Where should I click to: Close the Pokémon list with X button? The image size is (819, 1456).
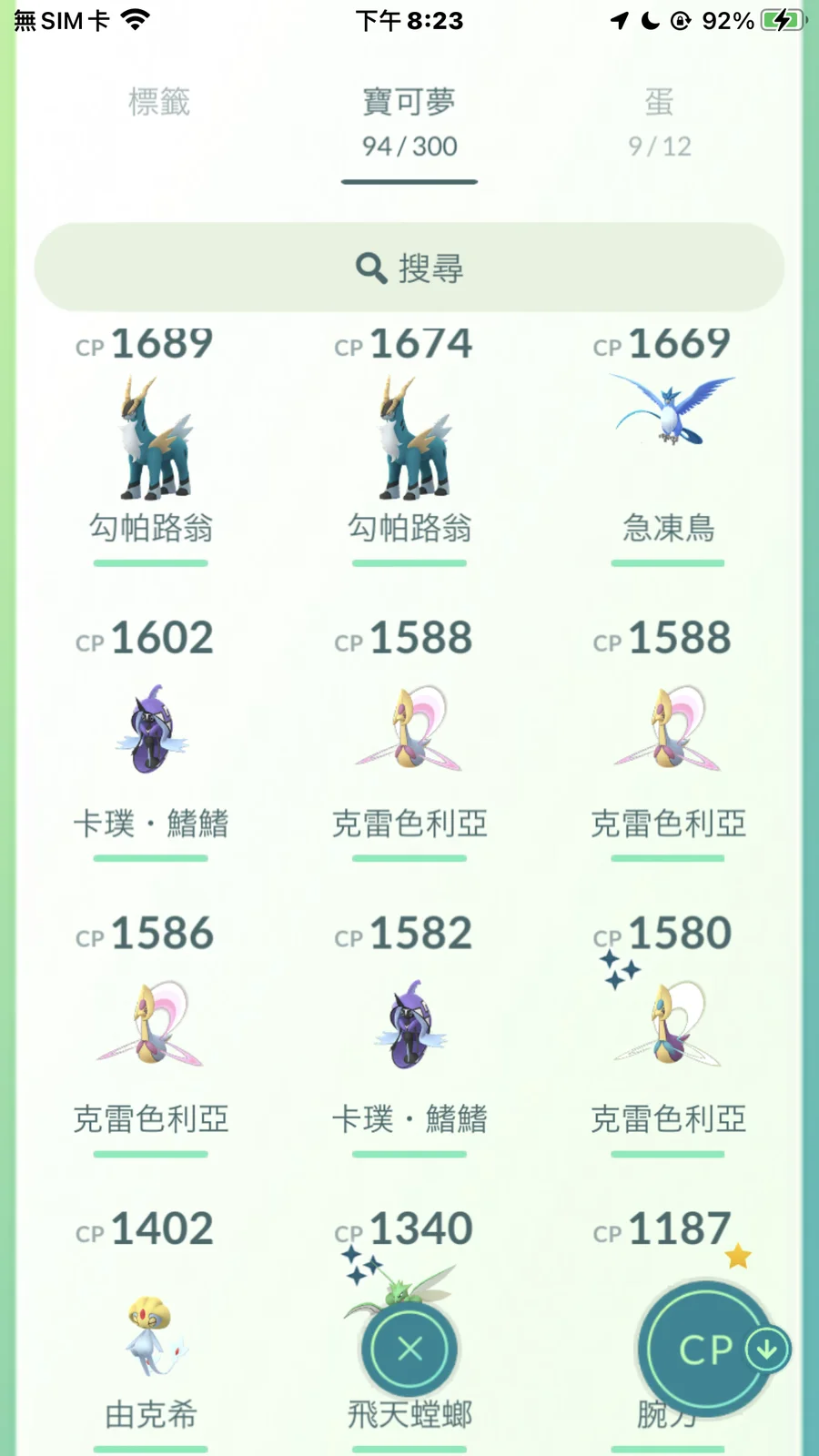point(410,1349)
